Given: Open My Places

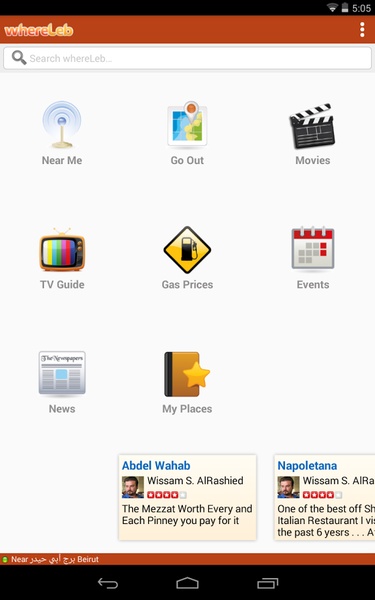Looking at the screenshot, I should pyautogui.click(x=187, y=382).
